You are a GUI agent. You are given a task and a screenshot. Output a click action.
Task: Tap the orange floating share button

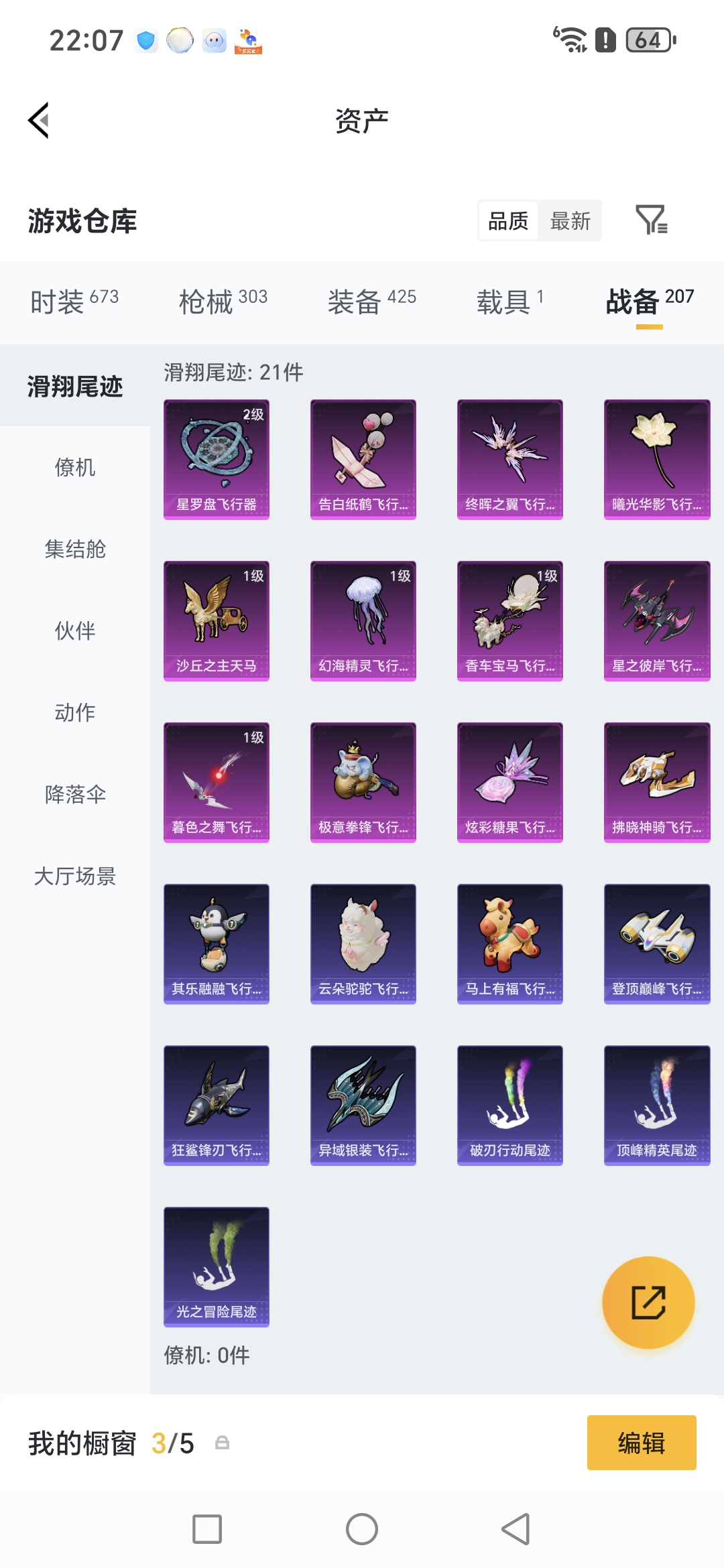(x=648, y=1303)
